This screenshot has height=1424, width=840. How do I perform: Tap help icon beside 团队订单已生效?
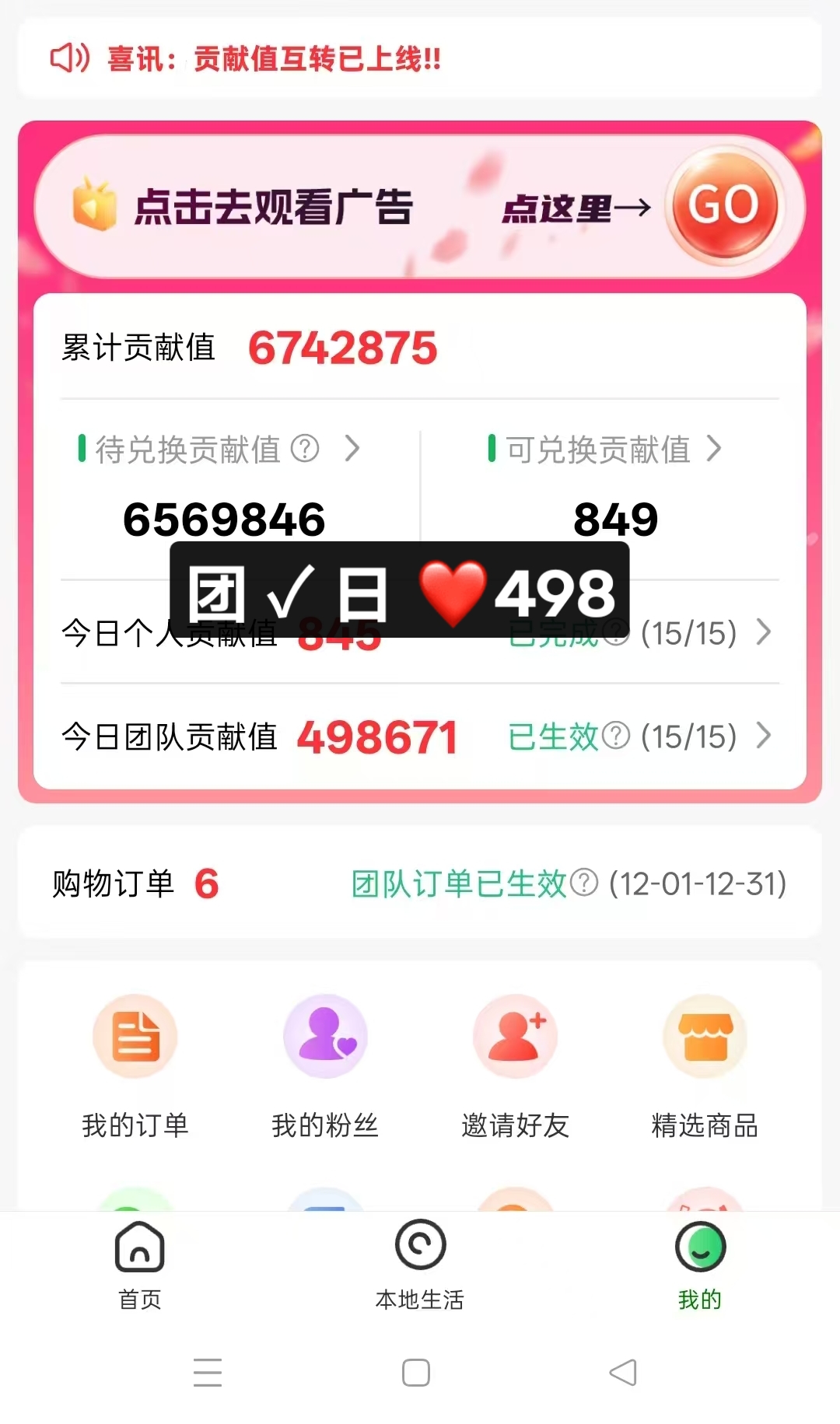tap(583, 883)
